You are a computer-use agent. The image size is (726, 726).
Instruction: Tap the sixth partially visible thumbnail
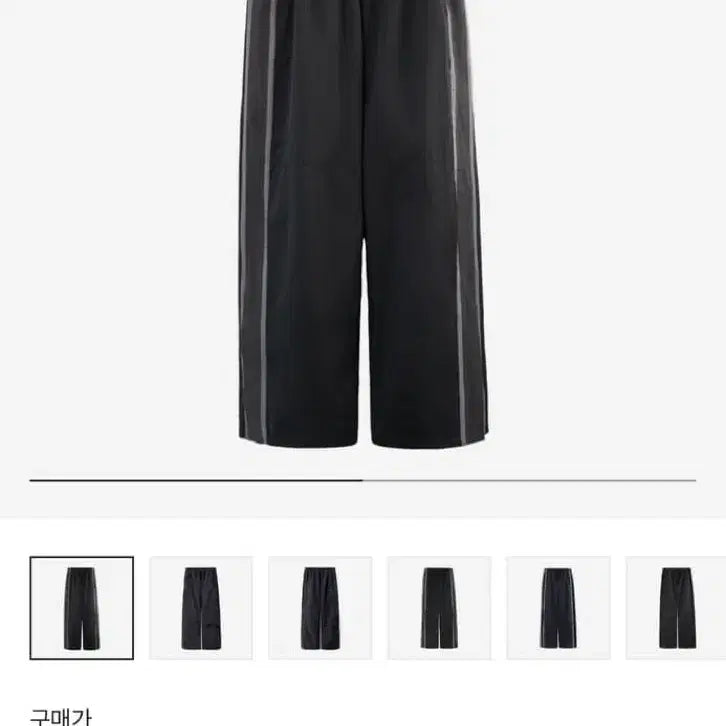676,608
